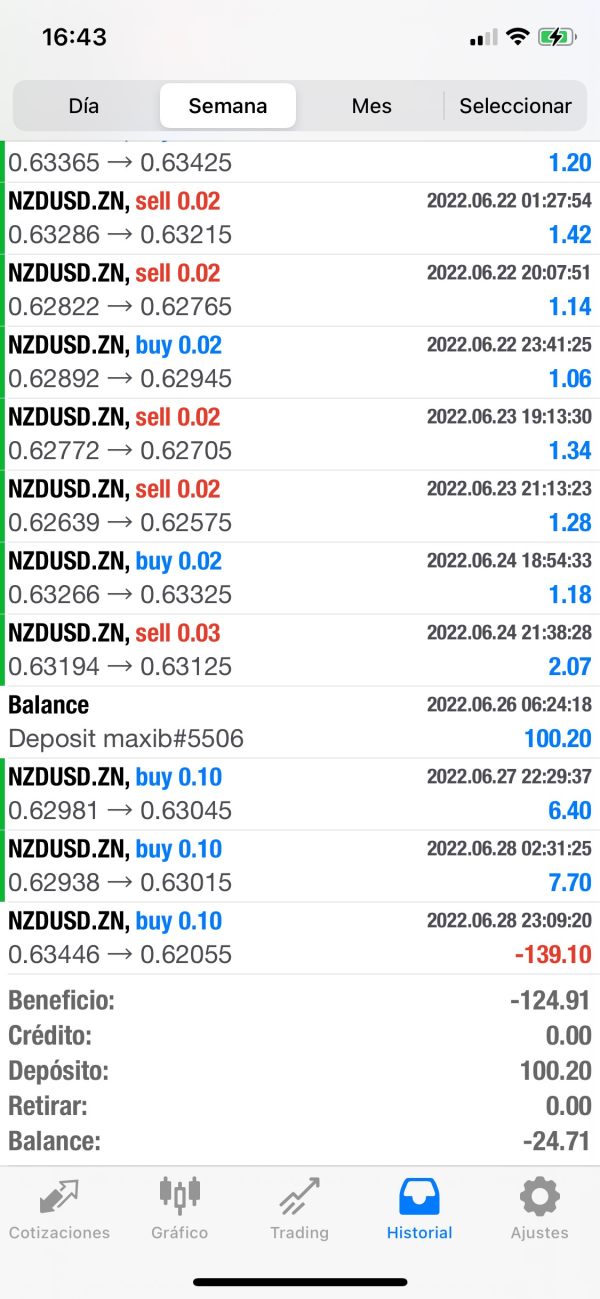
Task: Open the sell 0.02 trade at 2022.06.22 01:27:54
Action: (x=300, y=218)
